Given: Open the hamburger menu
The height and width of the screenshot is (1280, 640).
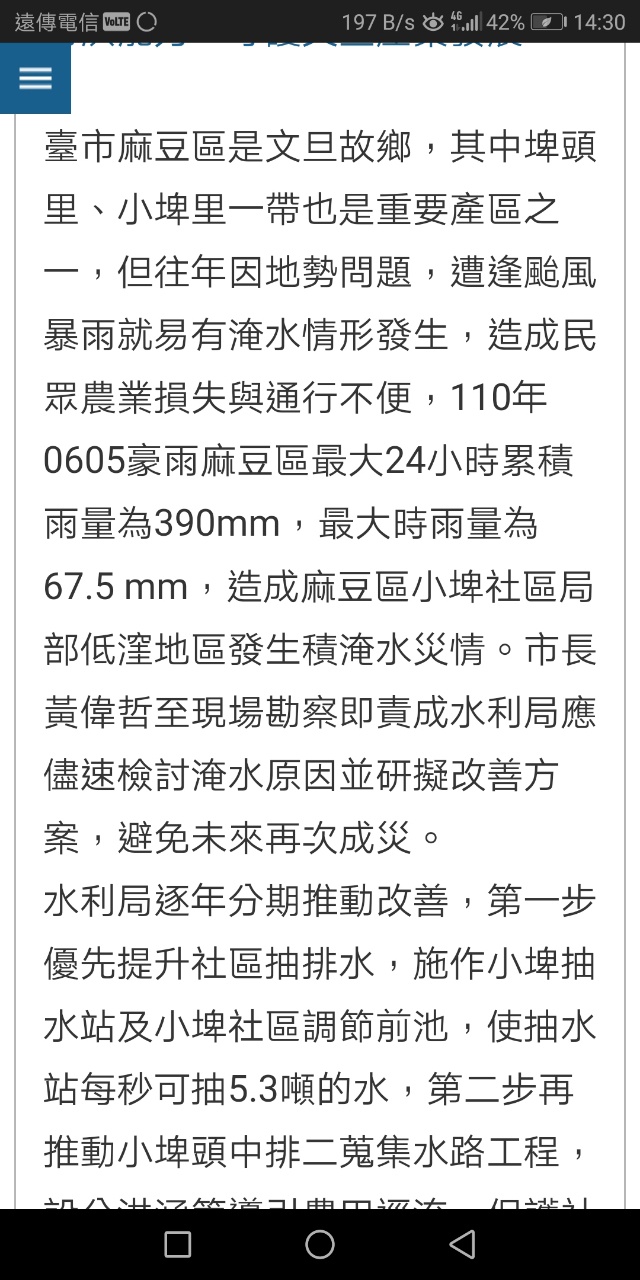Looking at the screenshot, I should [x=35, y=79].
